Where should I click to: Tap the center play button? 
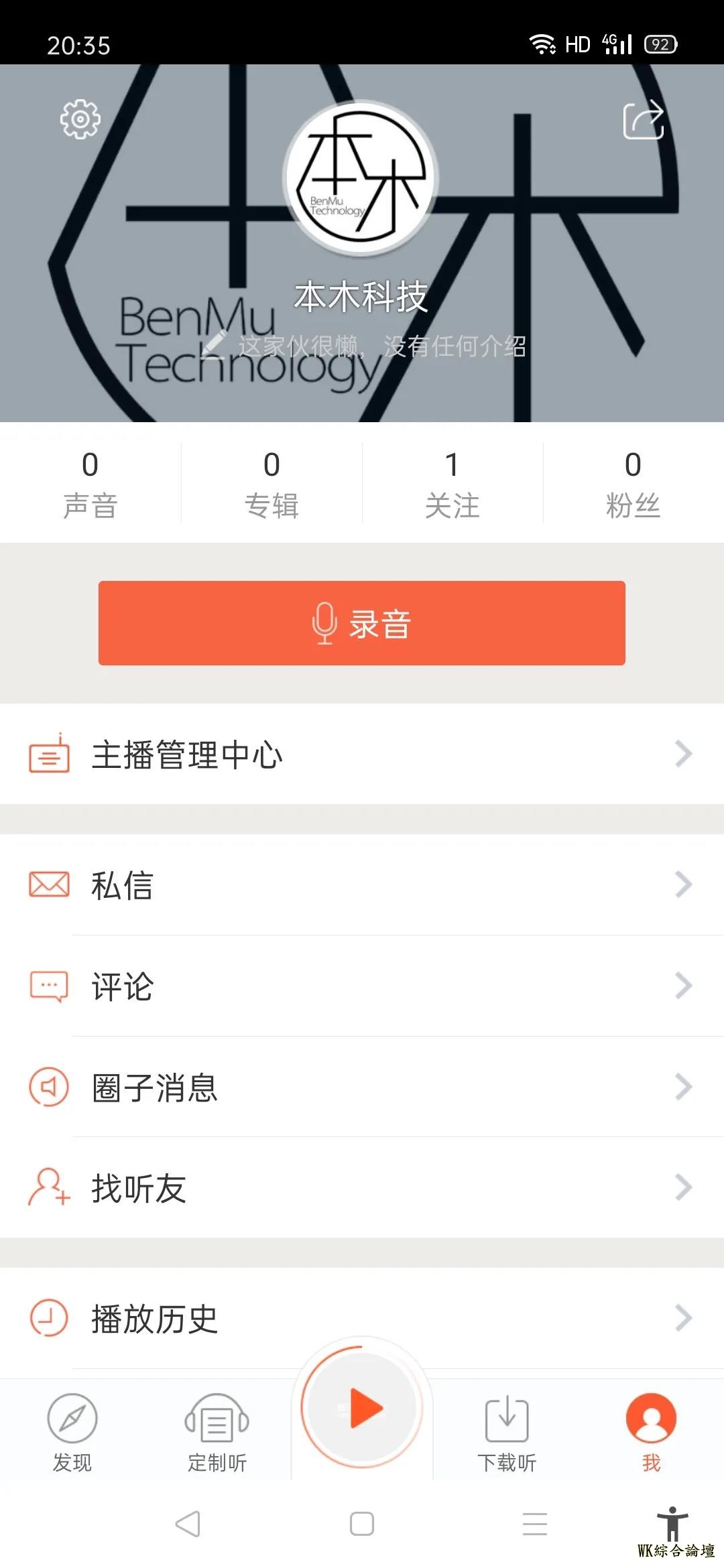click(x=362, y=1409)
